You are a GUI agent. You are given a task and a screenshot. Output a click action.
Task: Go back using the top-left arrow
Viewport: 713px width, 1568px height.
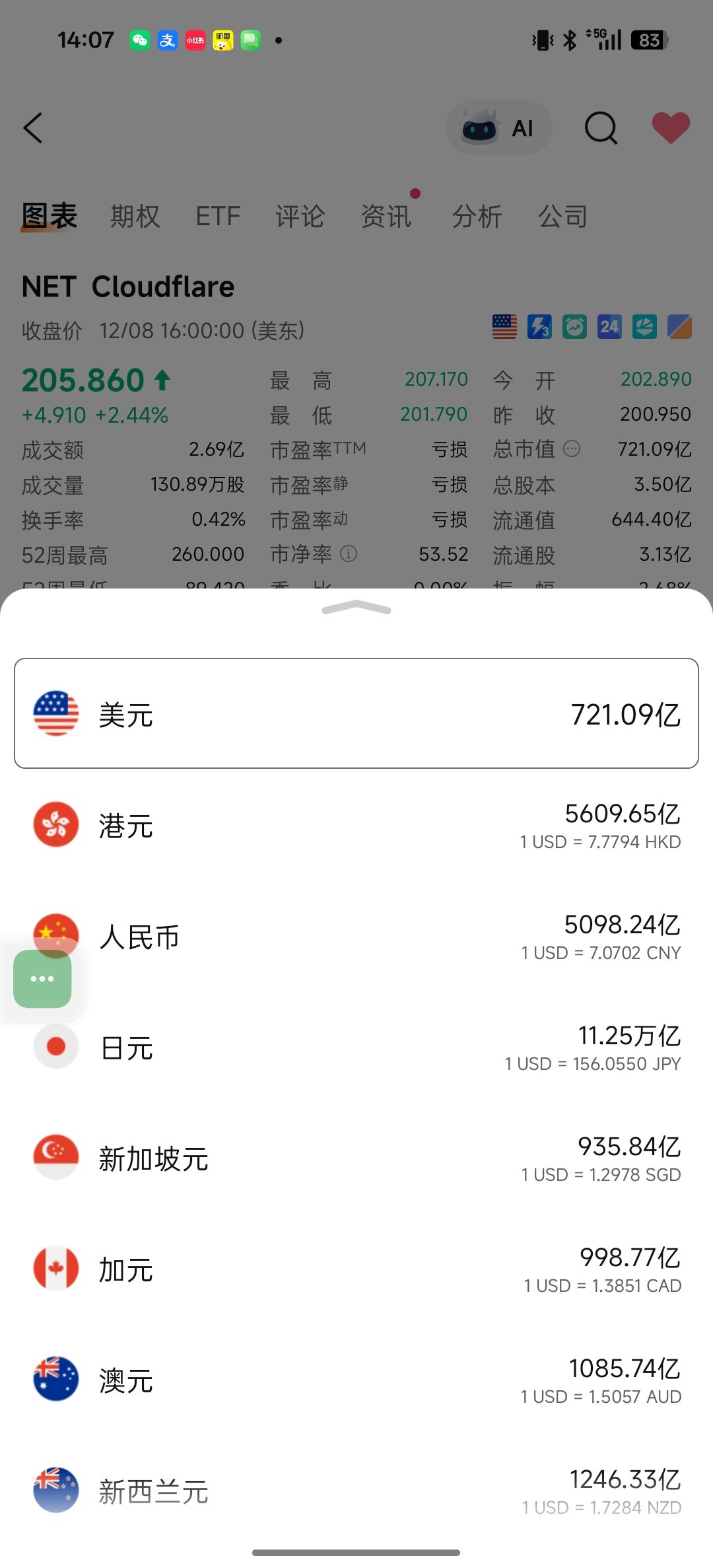(33, 127)
